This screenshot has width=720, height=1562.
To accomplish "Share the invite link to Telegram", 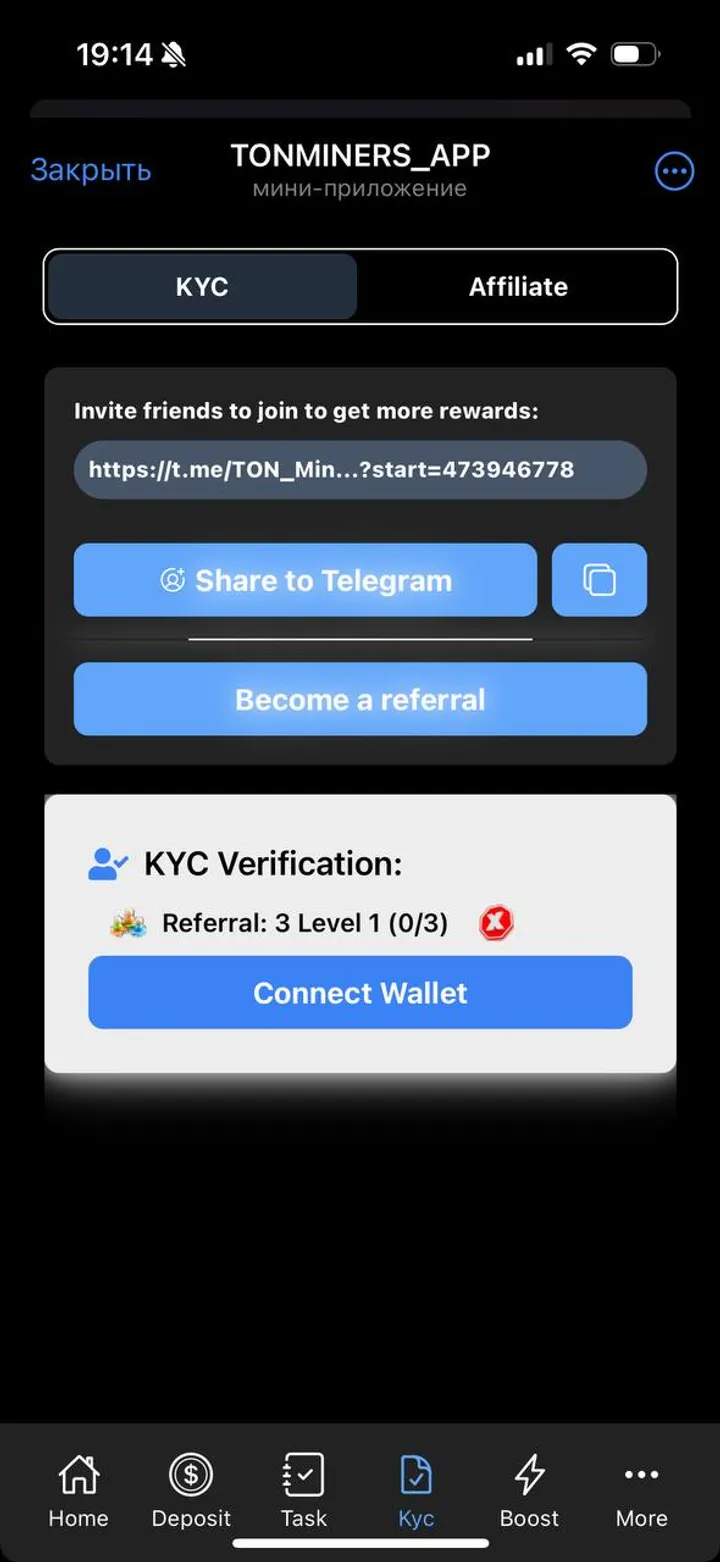I will (305, 580).
